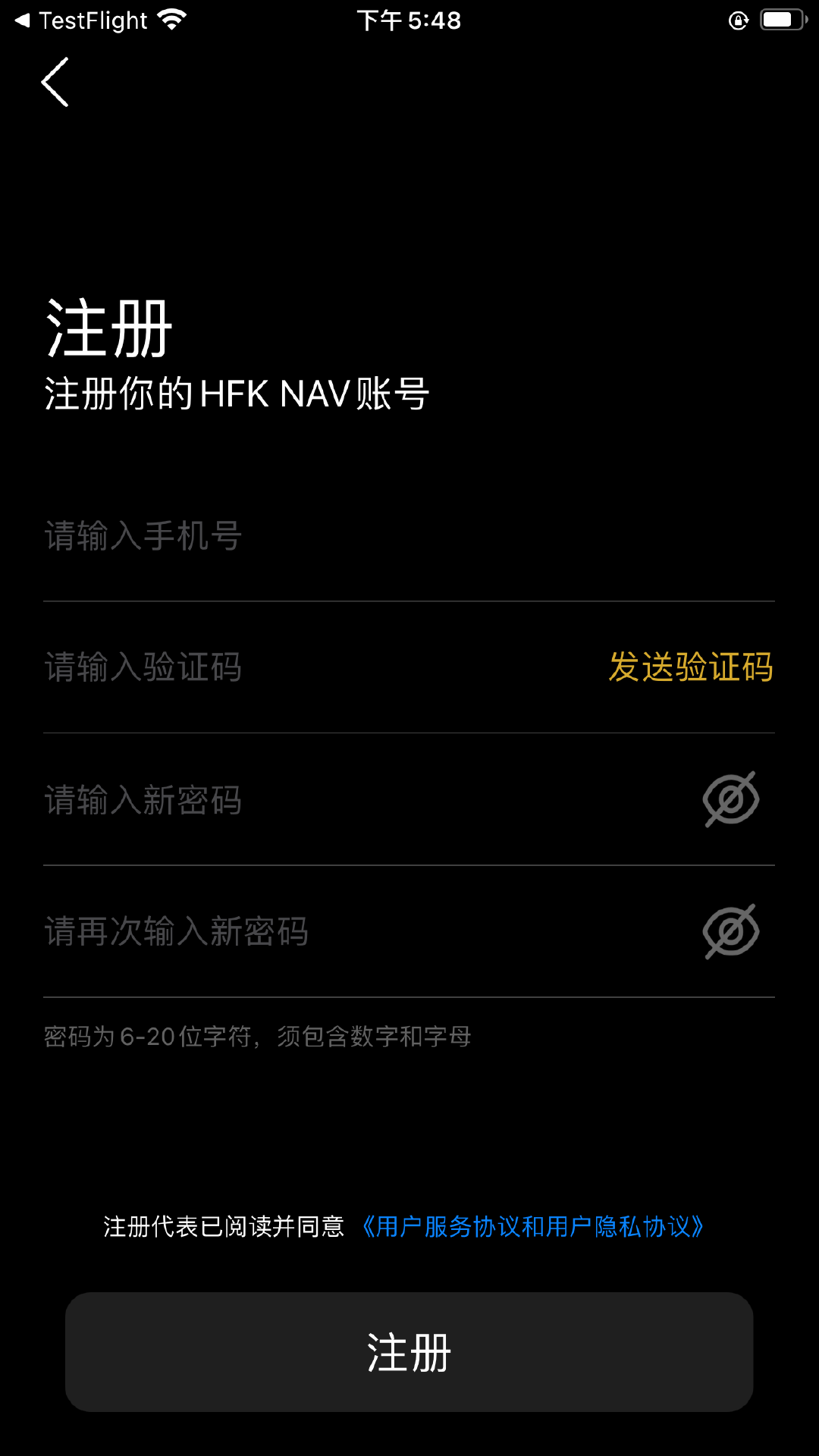Image resolution: width=819 pixels, height=1456 pixels.
Task: Show the hidden new password characters
Action: pos(730,799)
